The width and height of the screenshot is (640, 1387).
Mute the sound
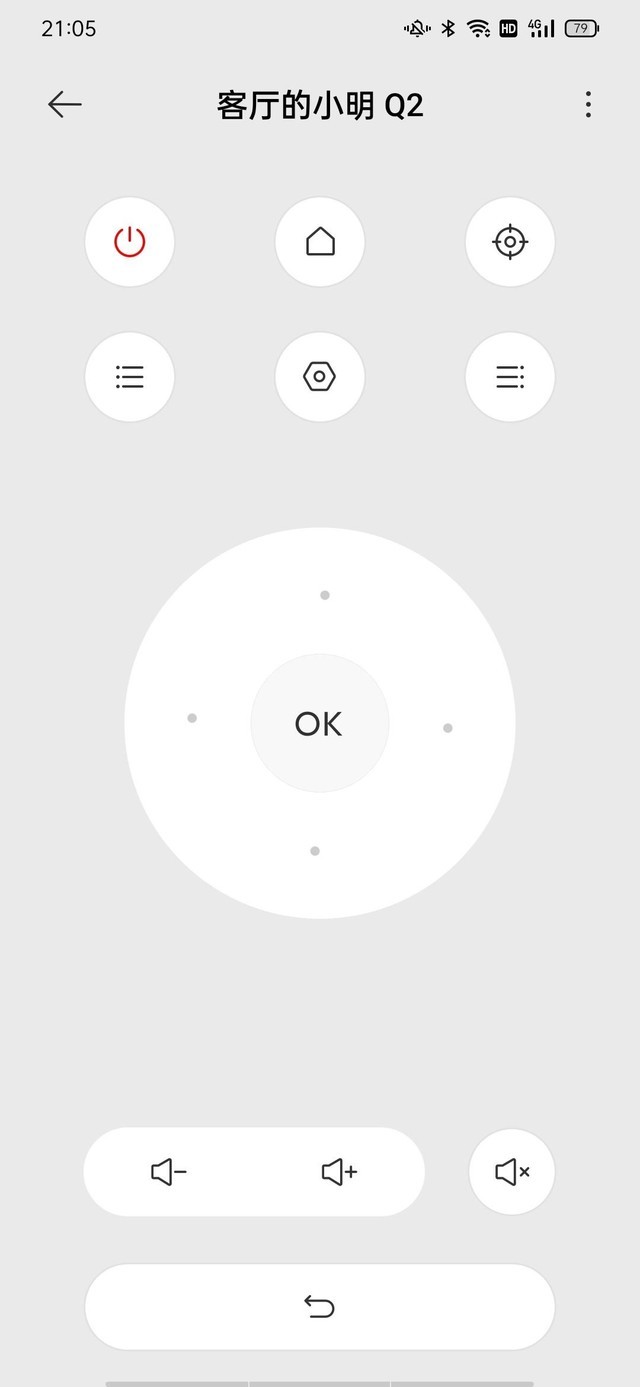pos(512,1172)
